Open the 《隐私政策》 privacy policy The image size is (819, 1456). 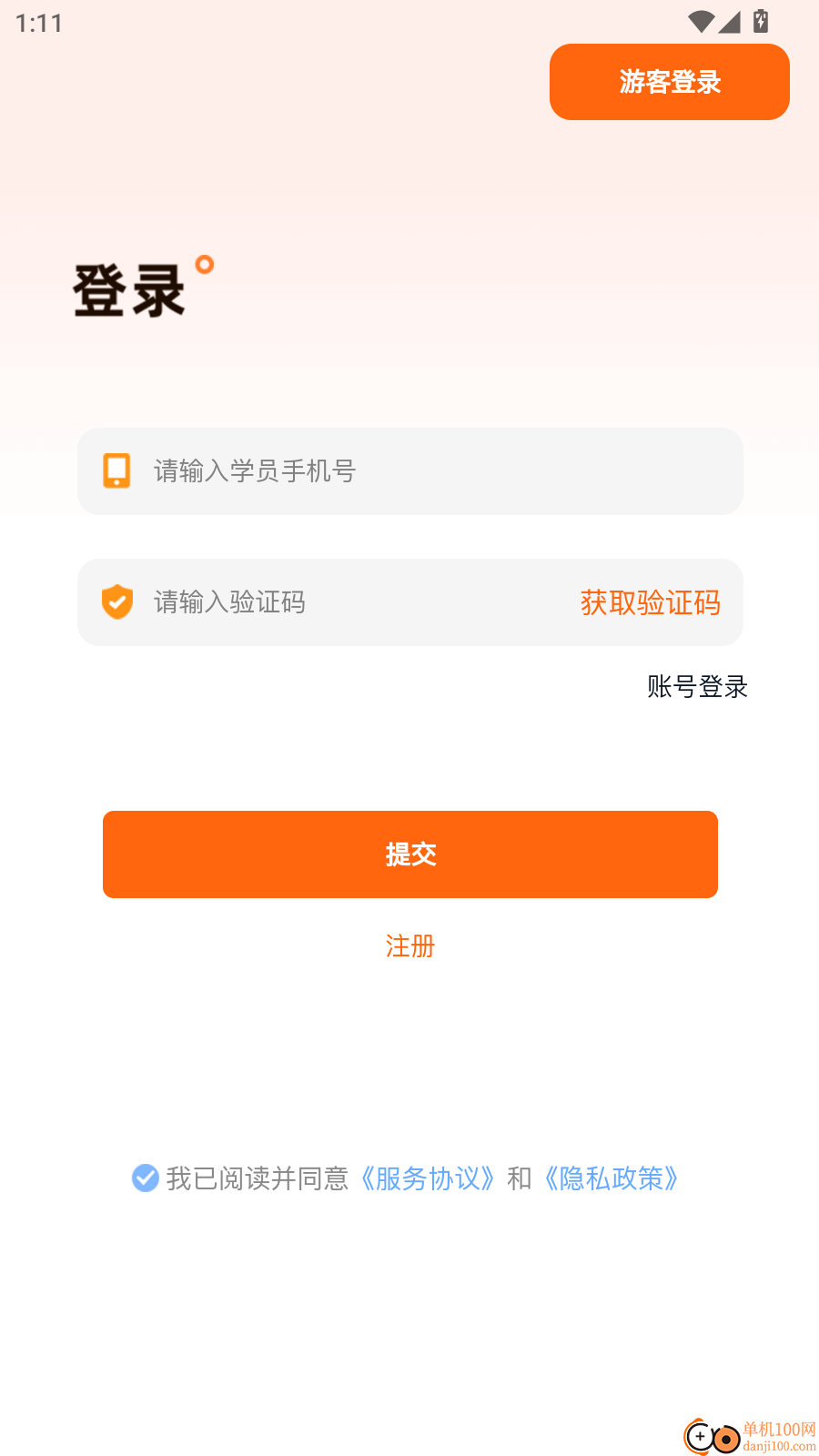(x=611, y=1178)
